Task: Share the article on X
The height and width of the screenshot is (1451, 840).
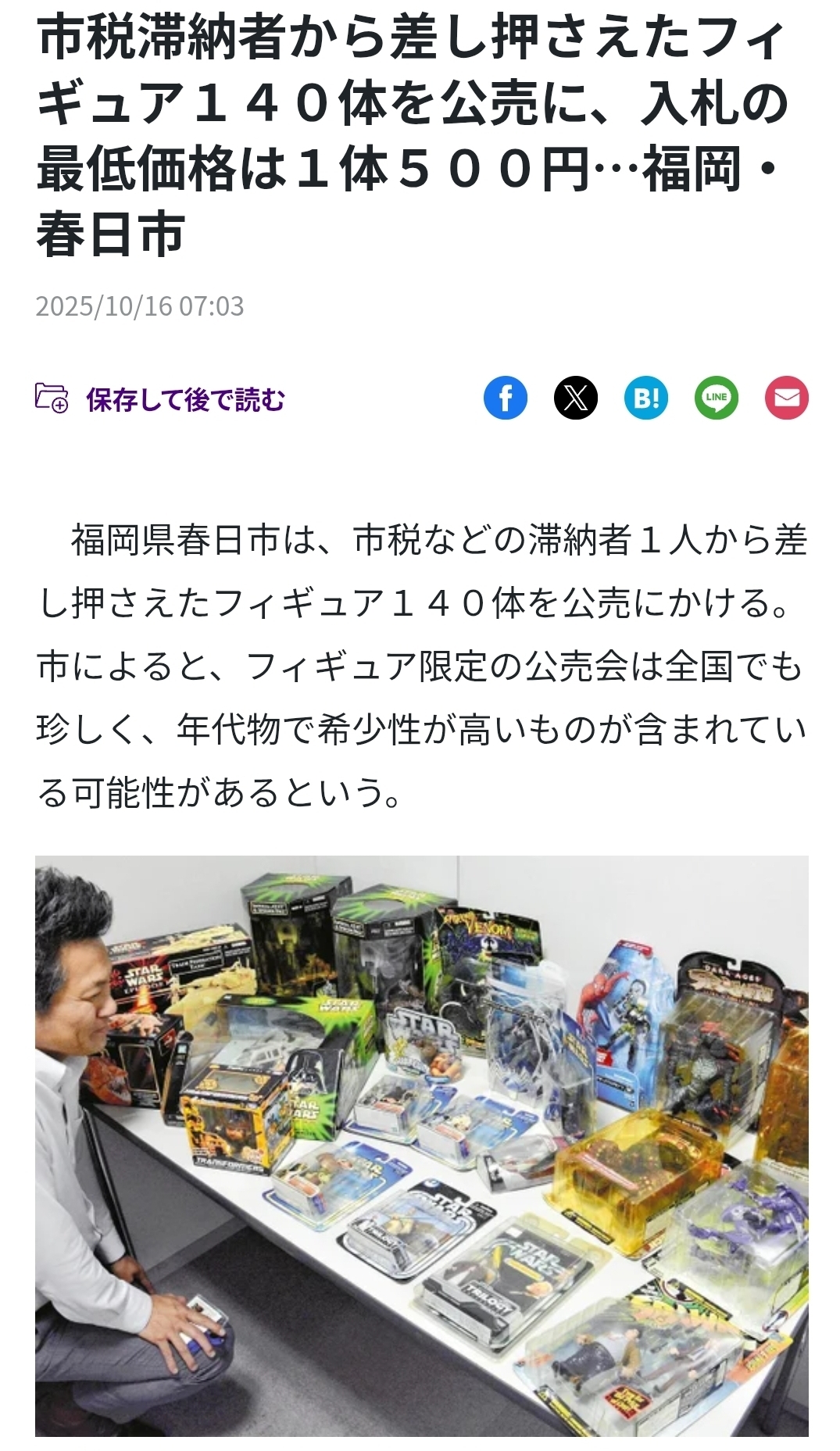Action: click(x=576, y=398)
